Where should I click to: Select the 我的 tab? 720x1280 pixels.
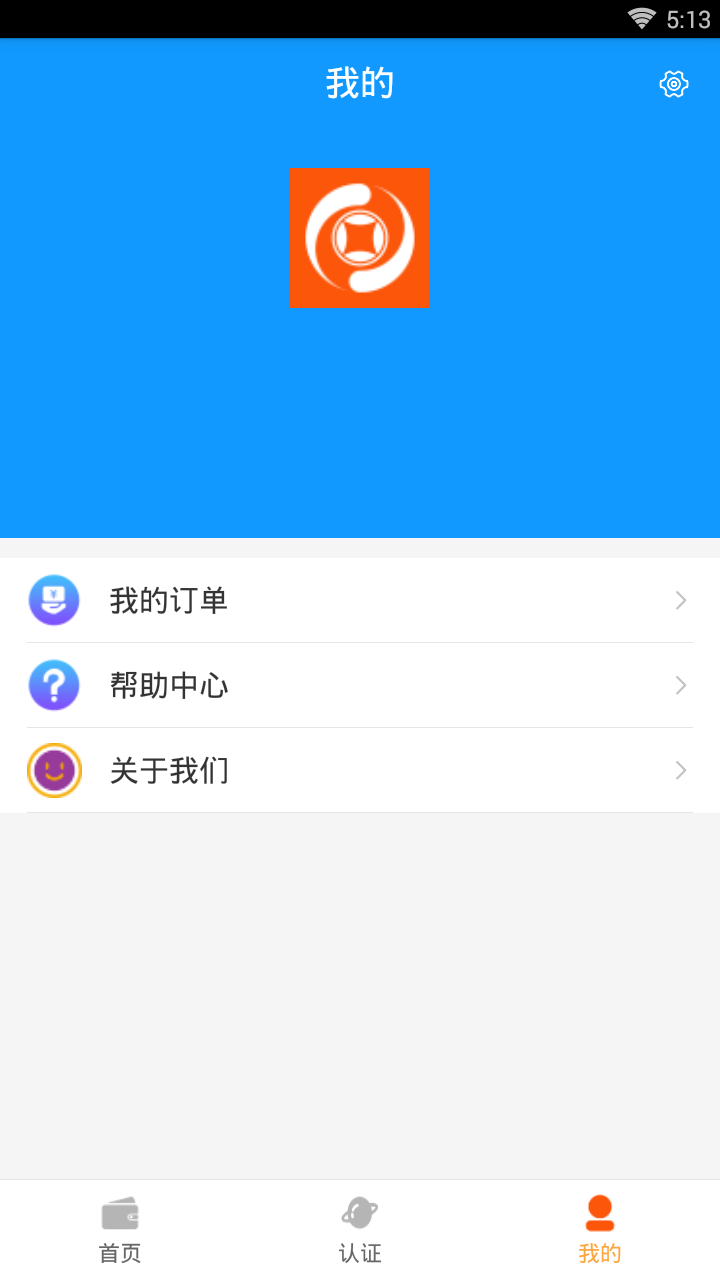click(x=600, y=1230)
